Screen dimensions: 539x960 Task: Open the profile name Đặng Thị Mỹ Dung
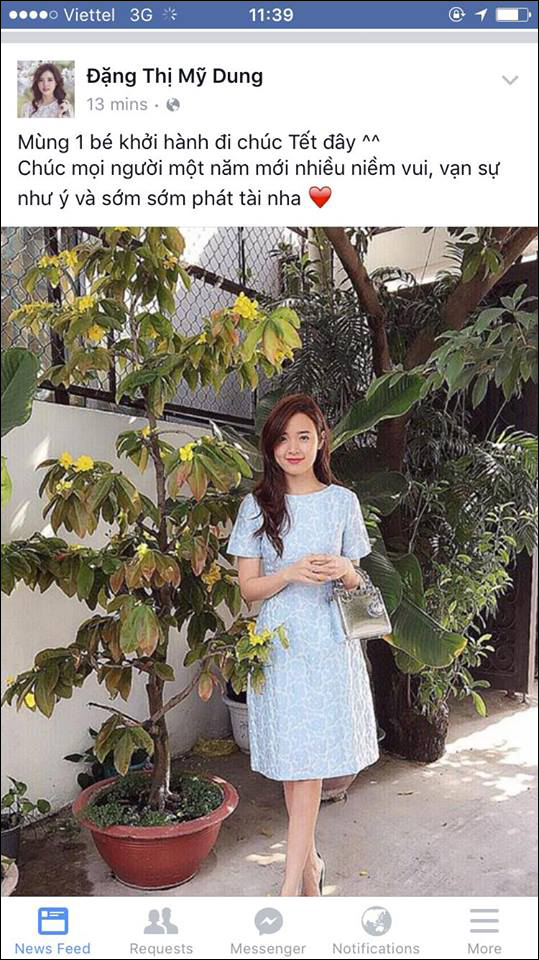(175, 77)
